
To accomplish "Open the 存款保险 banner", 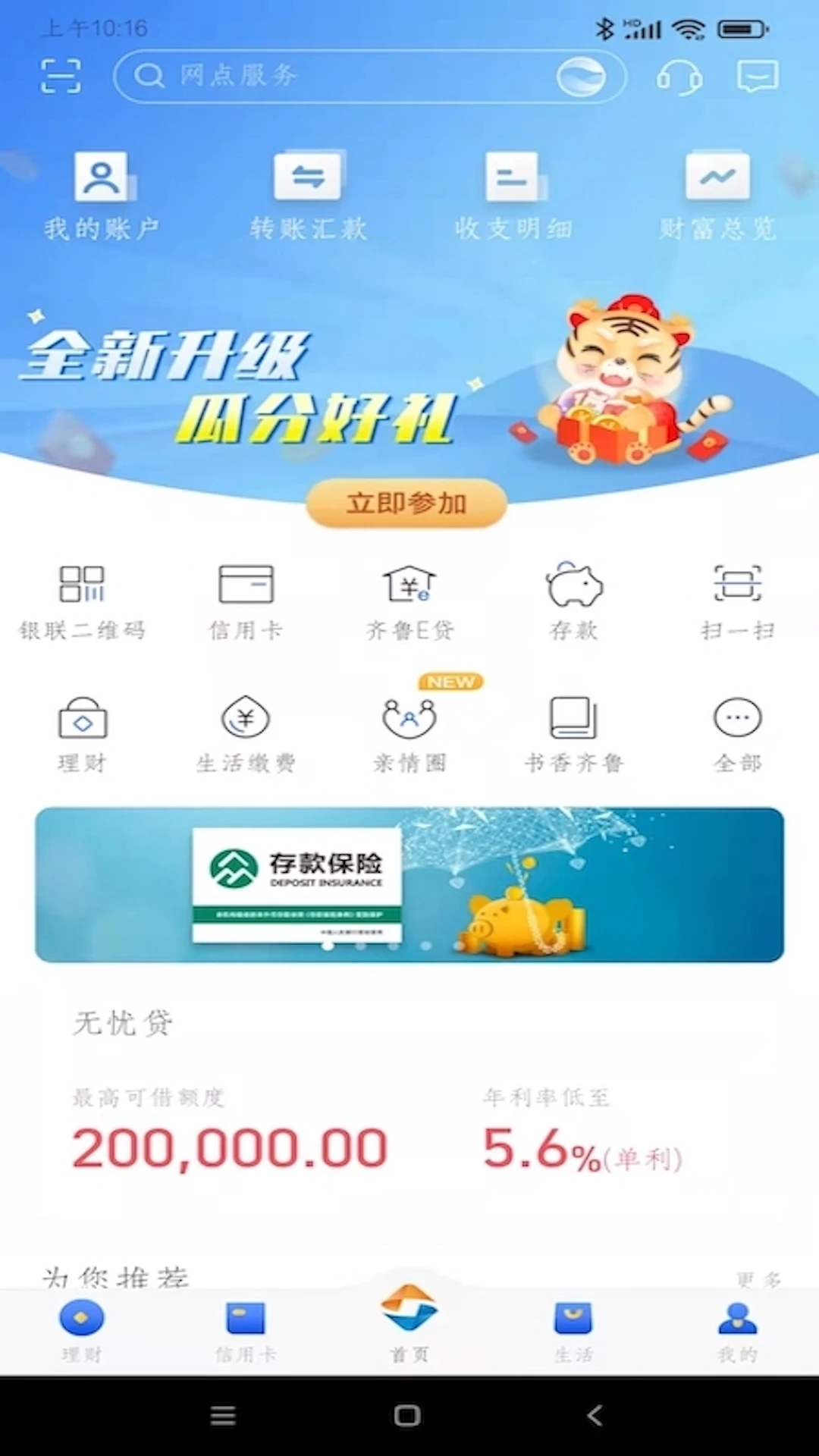I will [409, 884].
